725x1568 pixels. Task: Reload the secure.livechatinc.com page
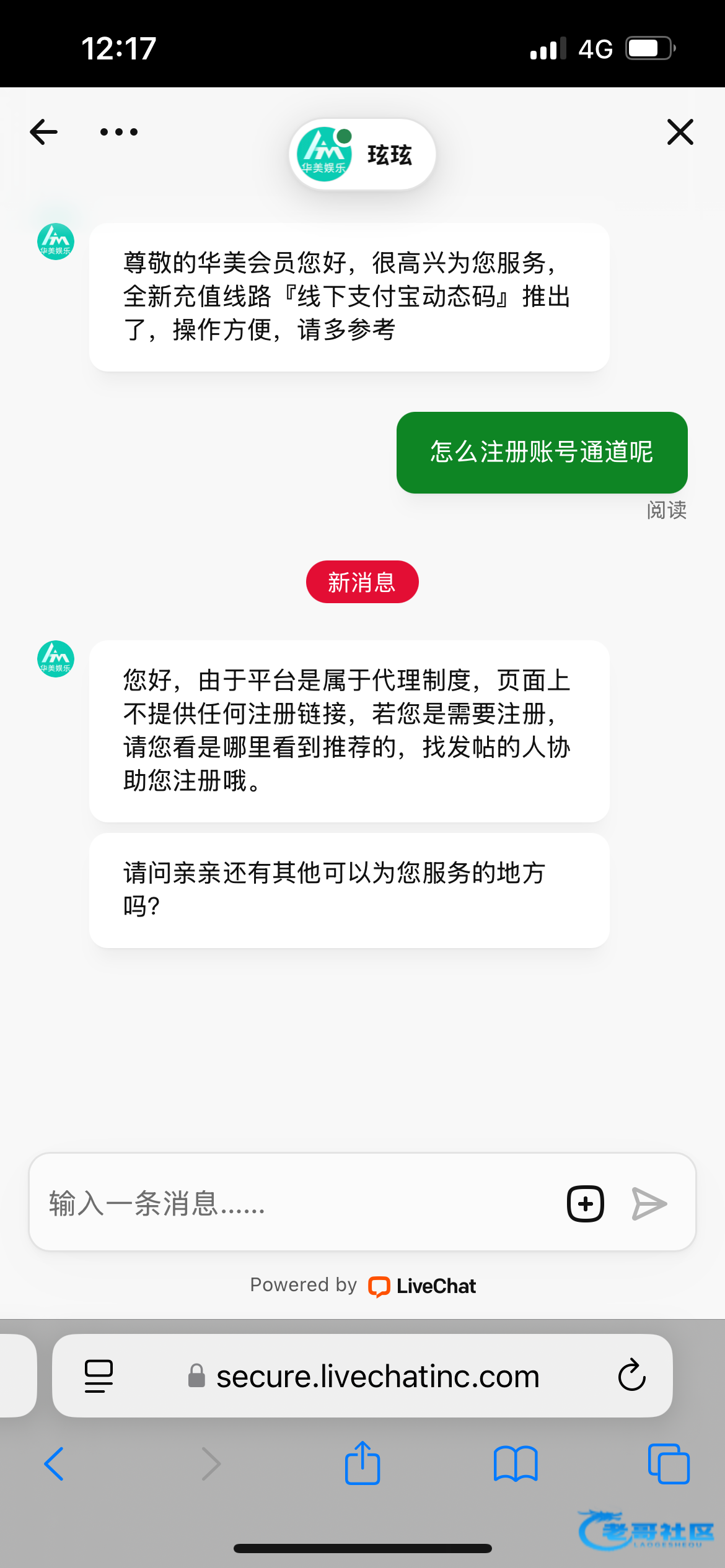pyautogui.click(x=631, y=1375)
